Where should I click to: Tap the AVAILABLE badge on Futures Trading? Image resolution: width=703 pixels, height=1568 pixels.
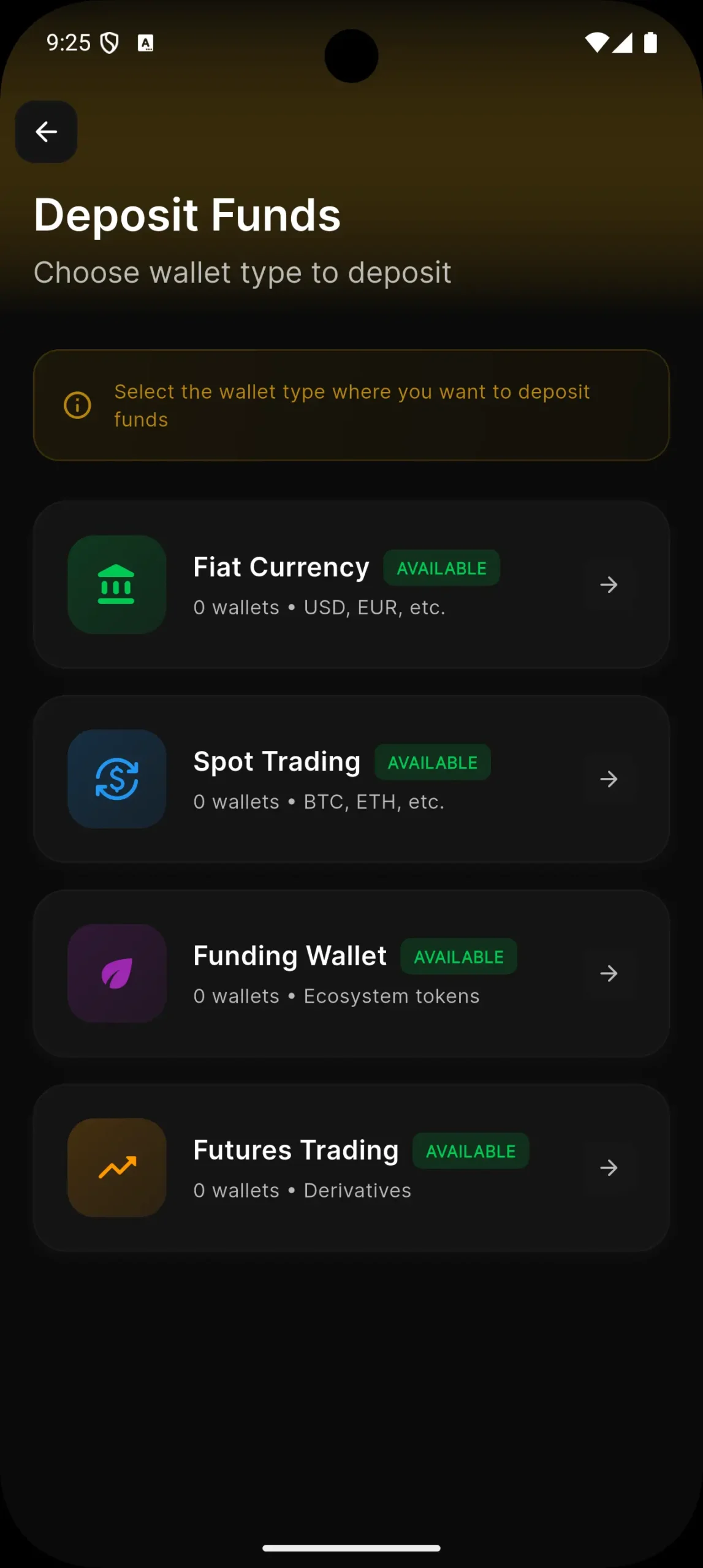pyautogui.click(x=471, y=1150)
